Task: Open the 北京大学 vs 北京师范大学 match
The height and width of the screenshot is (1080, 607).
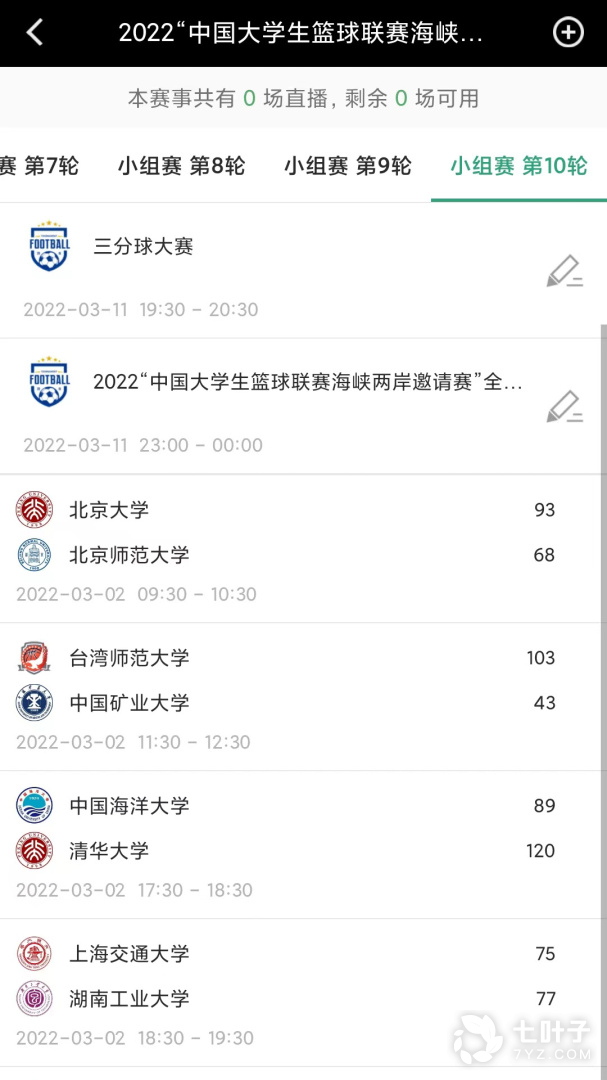Action: tap(290, 550)
